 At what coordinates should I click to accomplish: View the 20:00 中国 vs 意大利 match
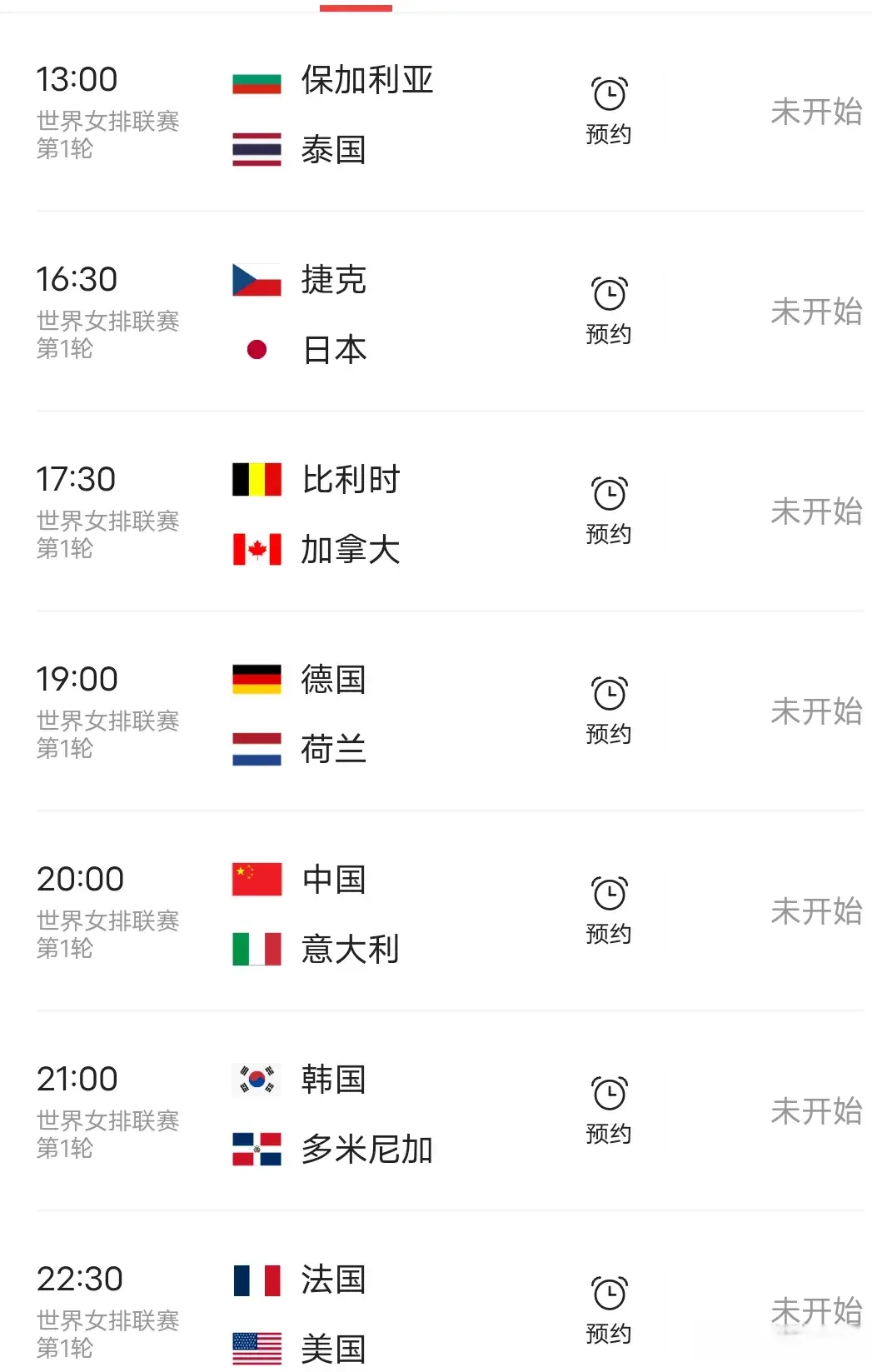pos(350,913)
